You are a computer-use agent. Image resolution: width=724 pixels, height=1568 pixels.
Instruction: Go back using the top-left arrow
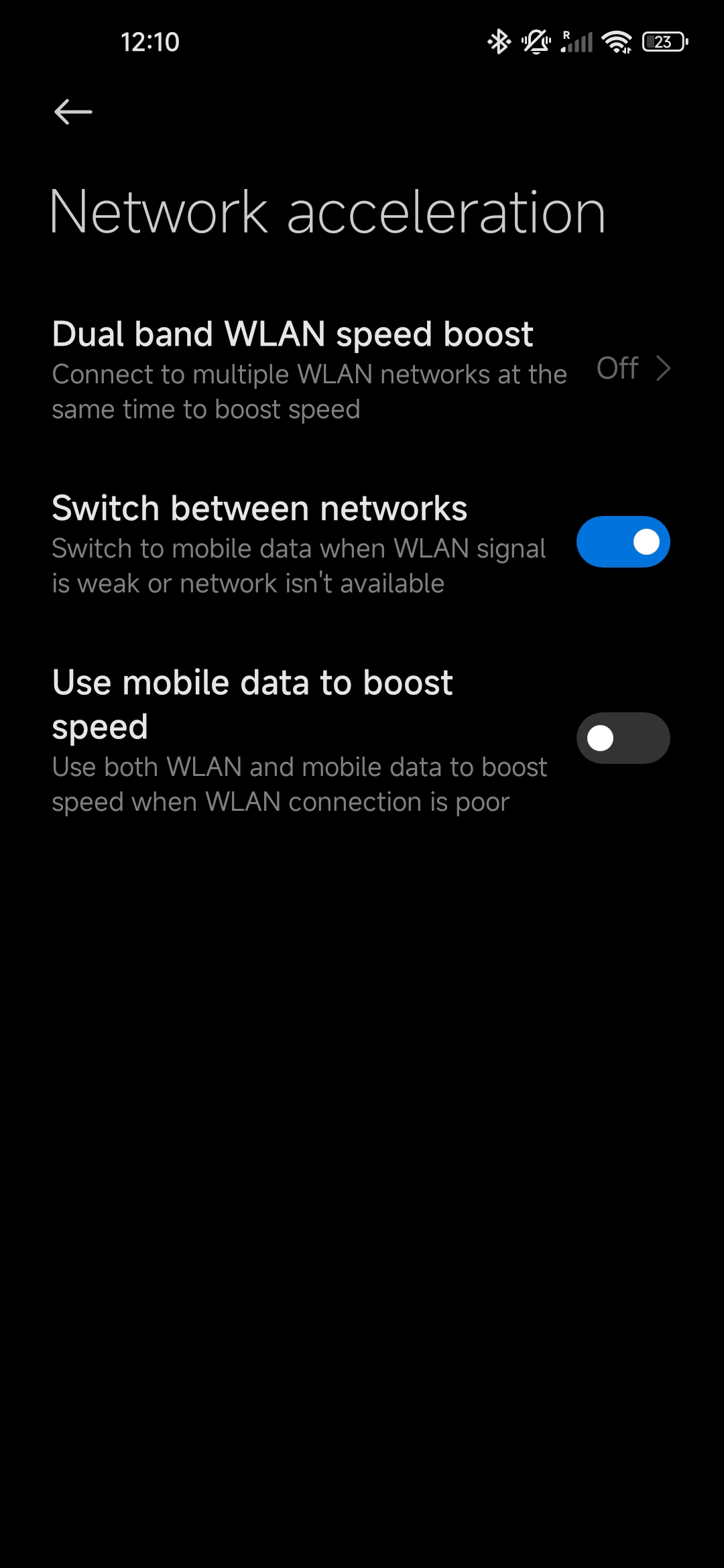(73, 112)
